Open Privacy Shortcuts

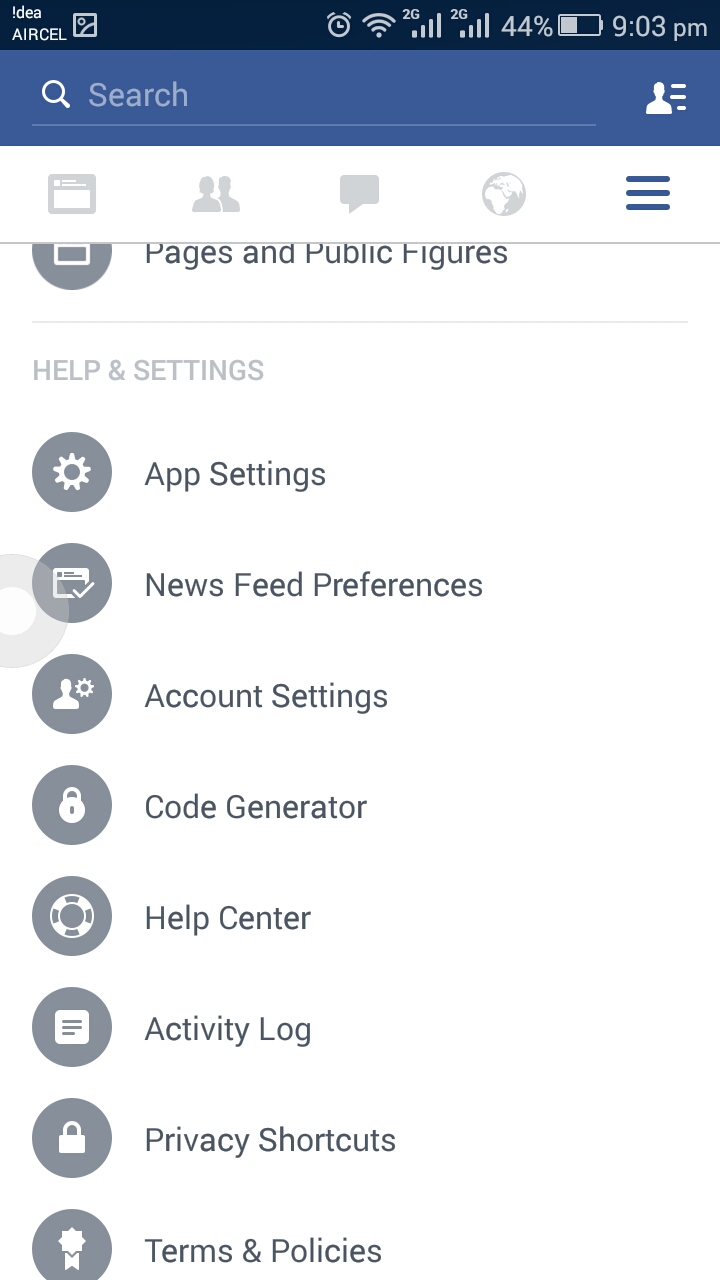[x=360, y=1139]
